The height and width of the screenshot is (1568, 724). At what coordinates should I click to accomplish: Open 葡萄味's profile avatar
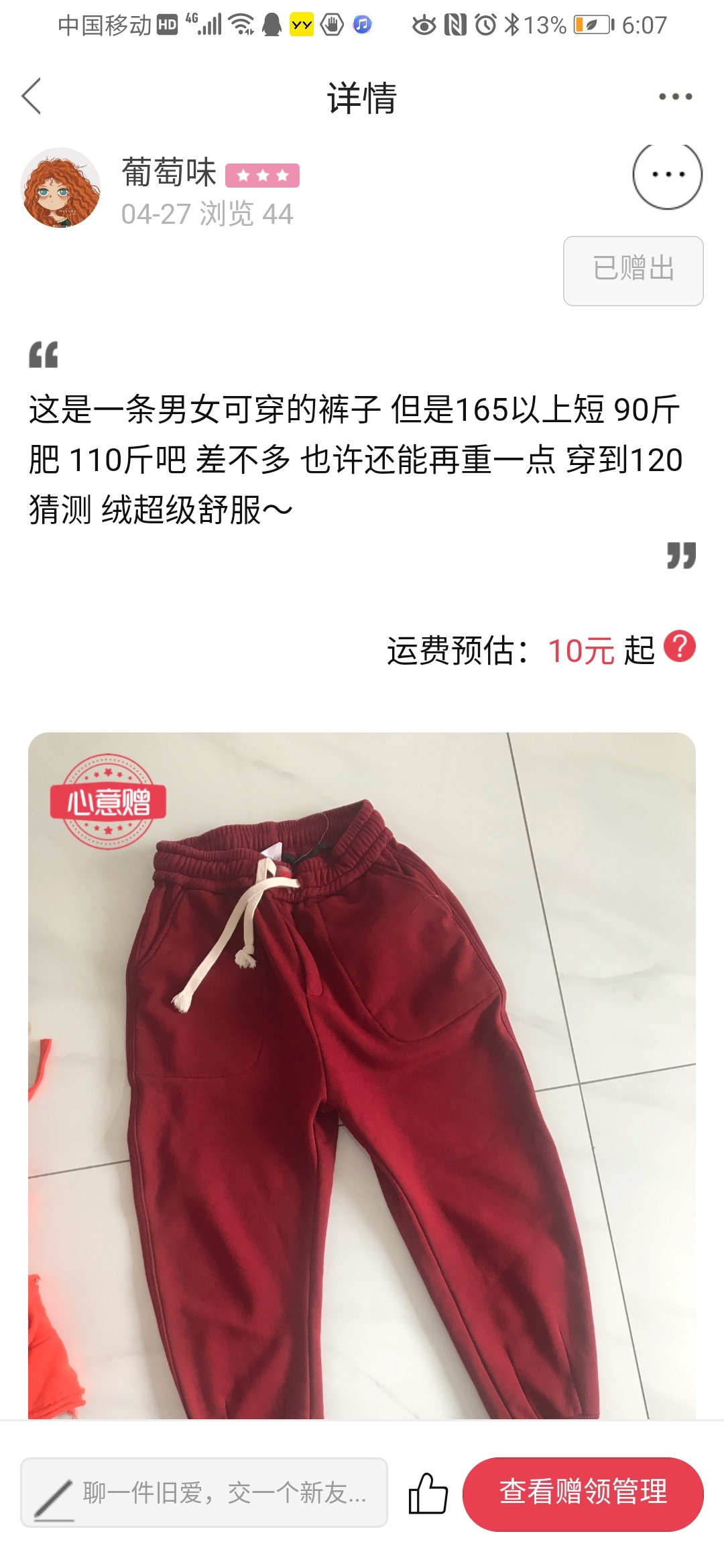[x=60, y=188]
